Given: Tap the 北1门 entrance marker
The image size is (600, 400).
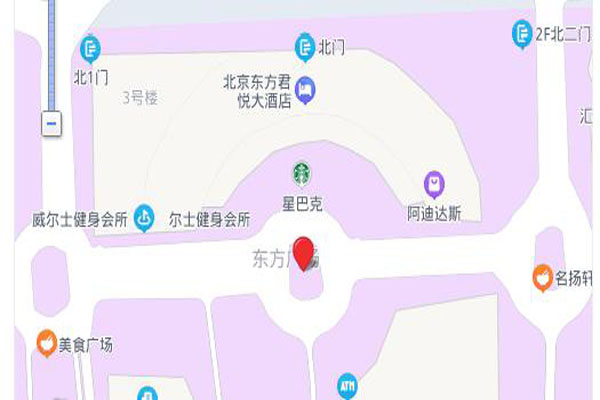Looking at the screenshot, I should pos(91,47).
